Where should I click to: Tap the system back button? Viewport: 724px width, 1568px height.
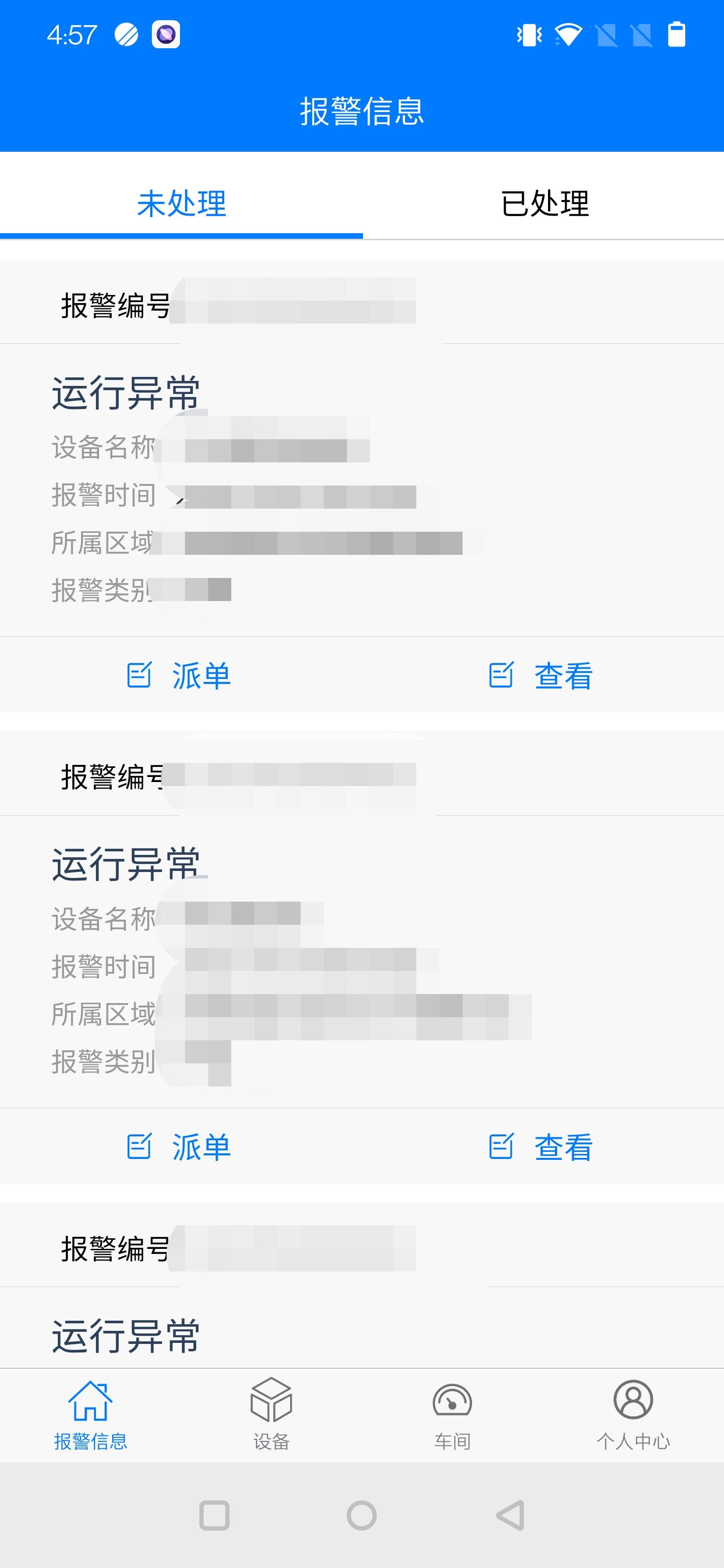[511, 1515]
